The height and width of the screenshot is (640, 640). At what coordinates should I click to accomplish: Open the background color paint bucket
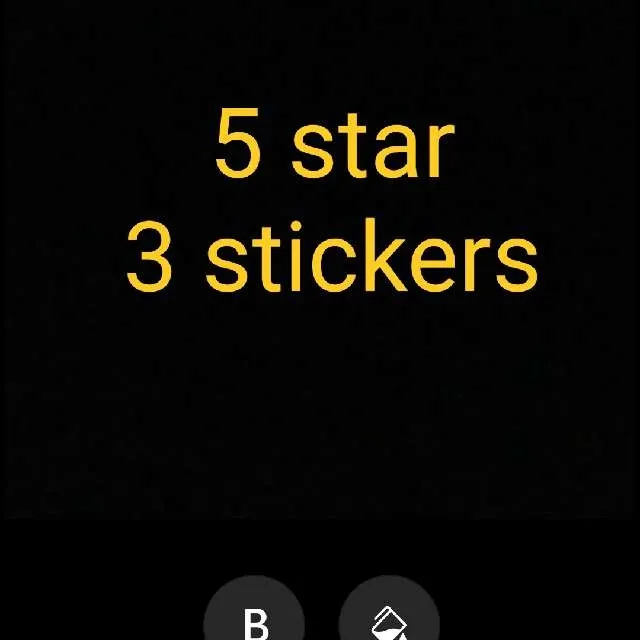pos(389,618)
